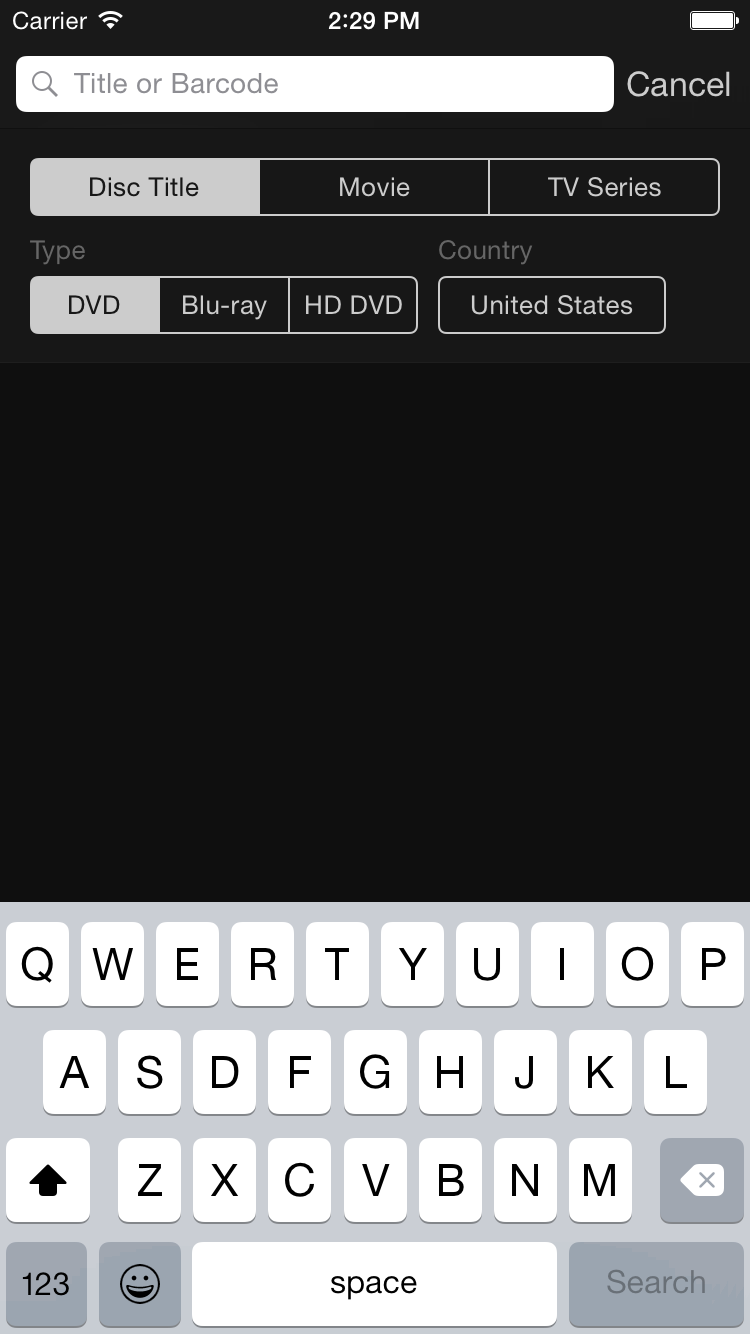Switch to the TV Series segment
This screenshot has width=750, height=1334.
point(604,187)
